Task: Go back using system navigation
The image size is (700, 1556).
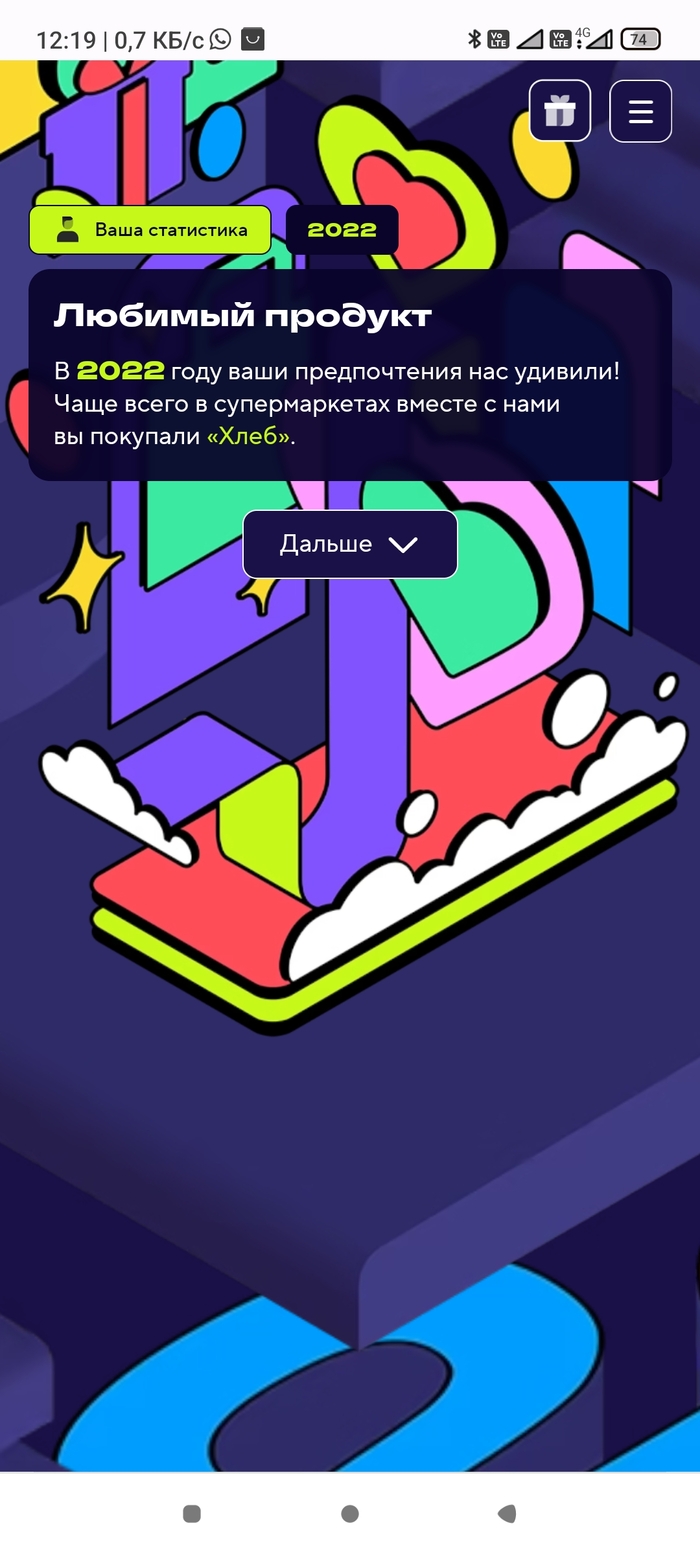Action: (x=507, y=1513)
